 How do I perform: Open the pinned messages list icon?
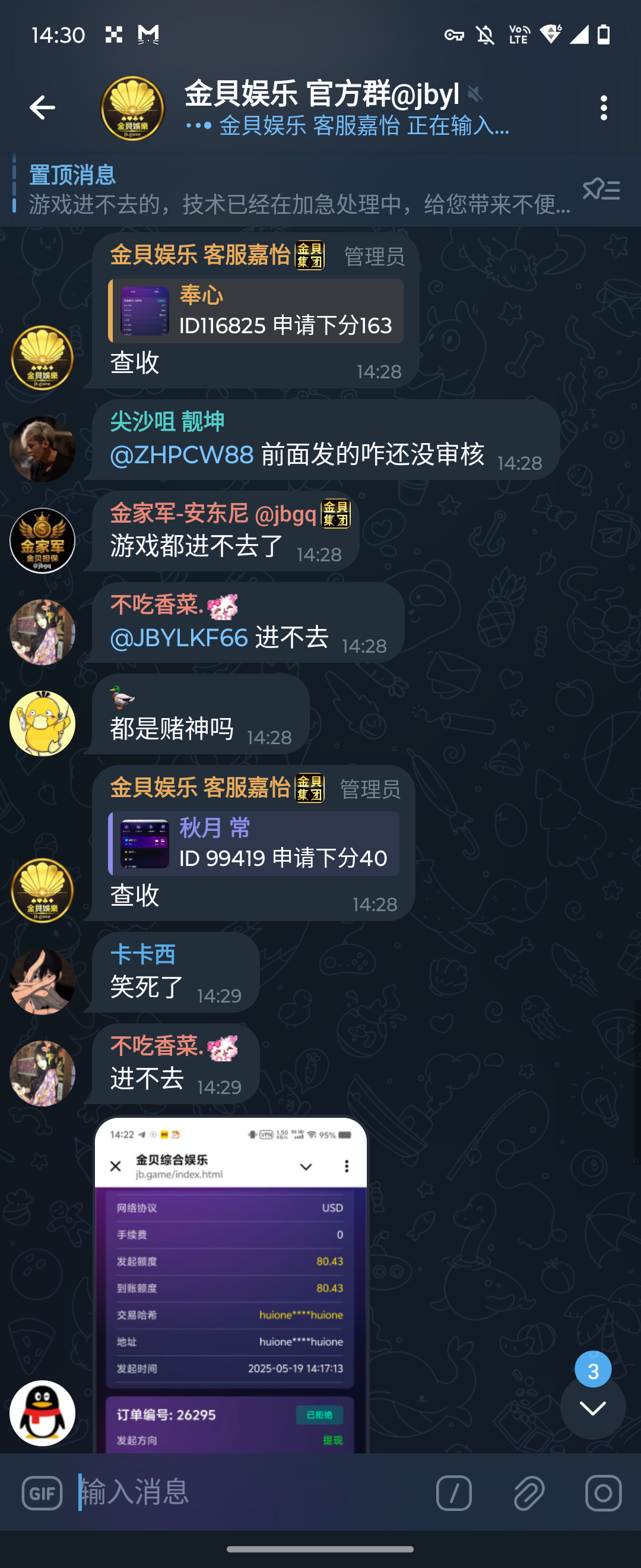(x=601, y=189)
